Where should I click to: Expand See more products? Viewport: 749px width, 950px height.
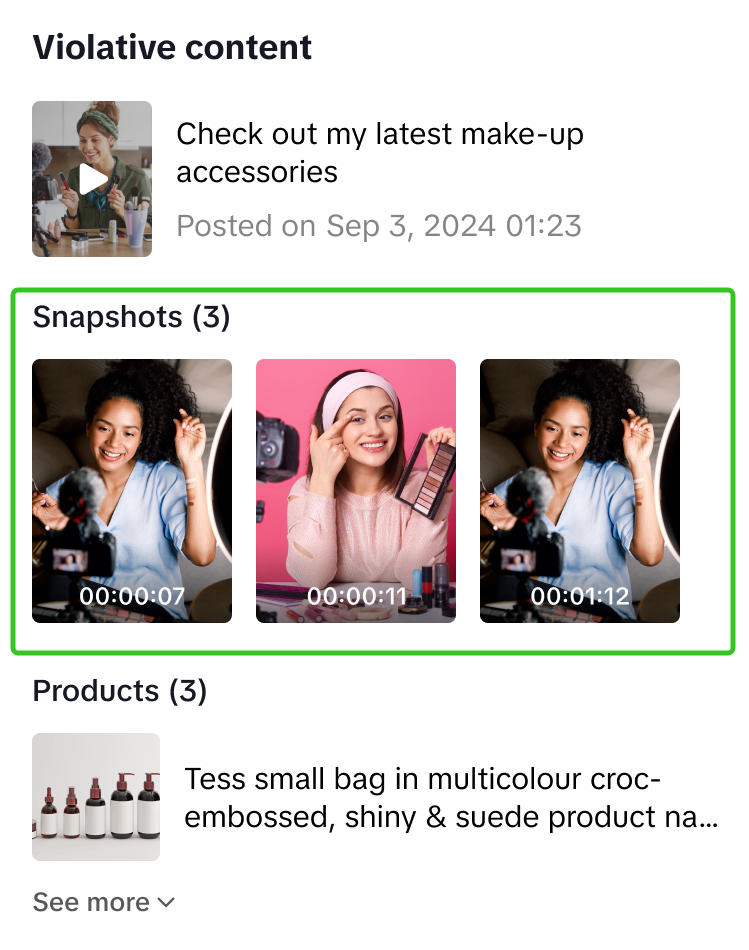tap(104, 902)
